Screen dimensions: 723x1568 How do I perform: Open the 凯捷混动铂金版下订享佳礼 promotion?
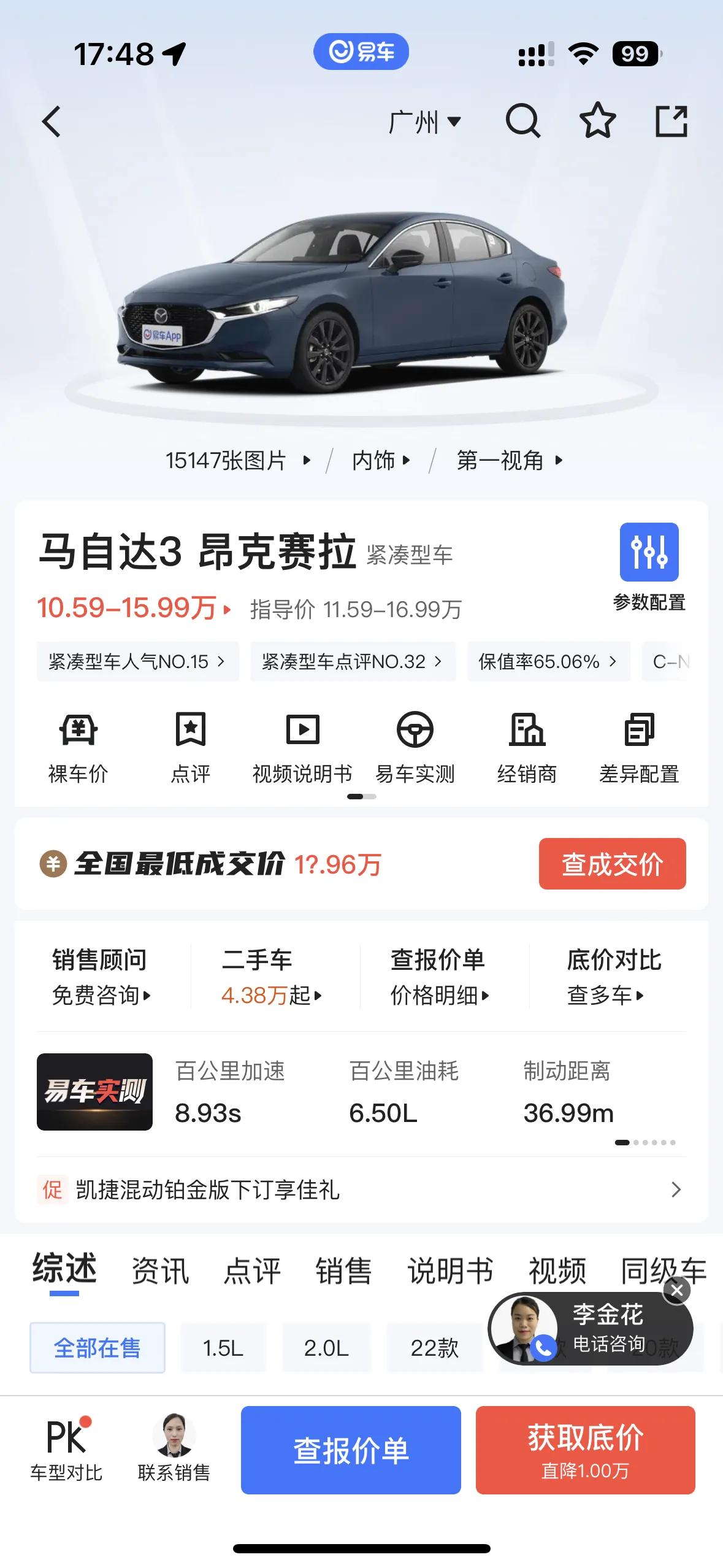[x=361, y=1189]
